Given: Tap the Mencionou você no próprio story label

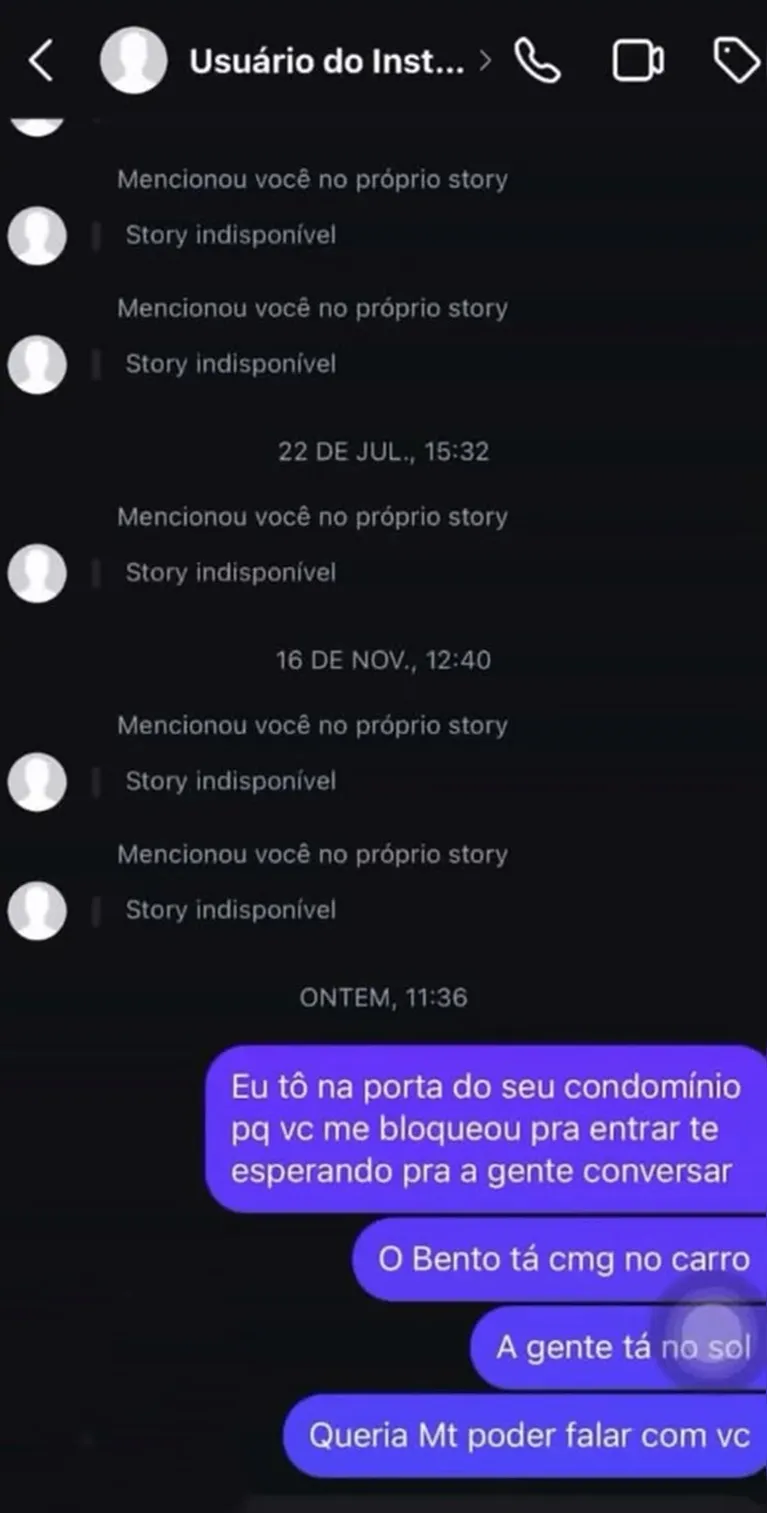Looking at the screenshot, I should coord(313,179).
